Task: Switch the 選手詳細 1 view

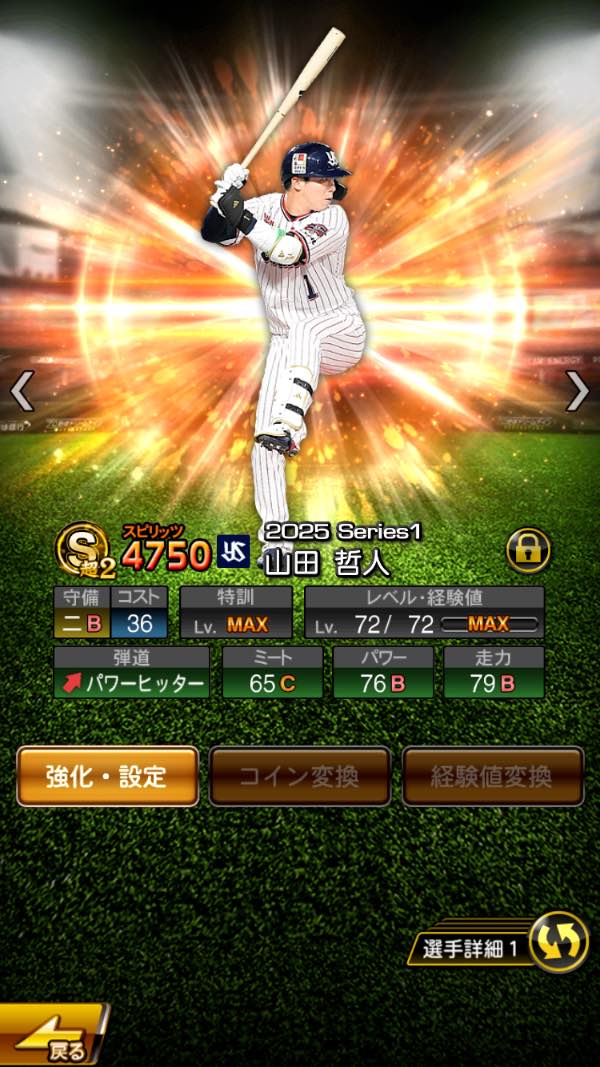Action: 557,943
